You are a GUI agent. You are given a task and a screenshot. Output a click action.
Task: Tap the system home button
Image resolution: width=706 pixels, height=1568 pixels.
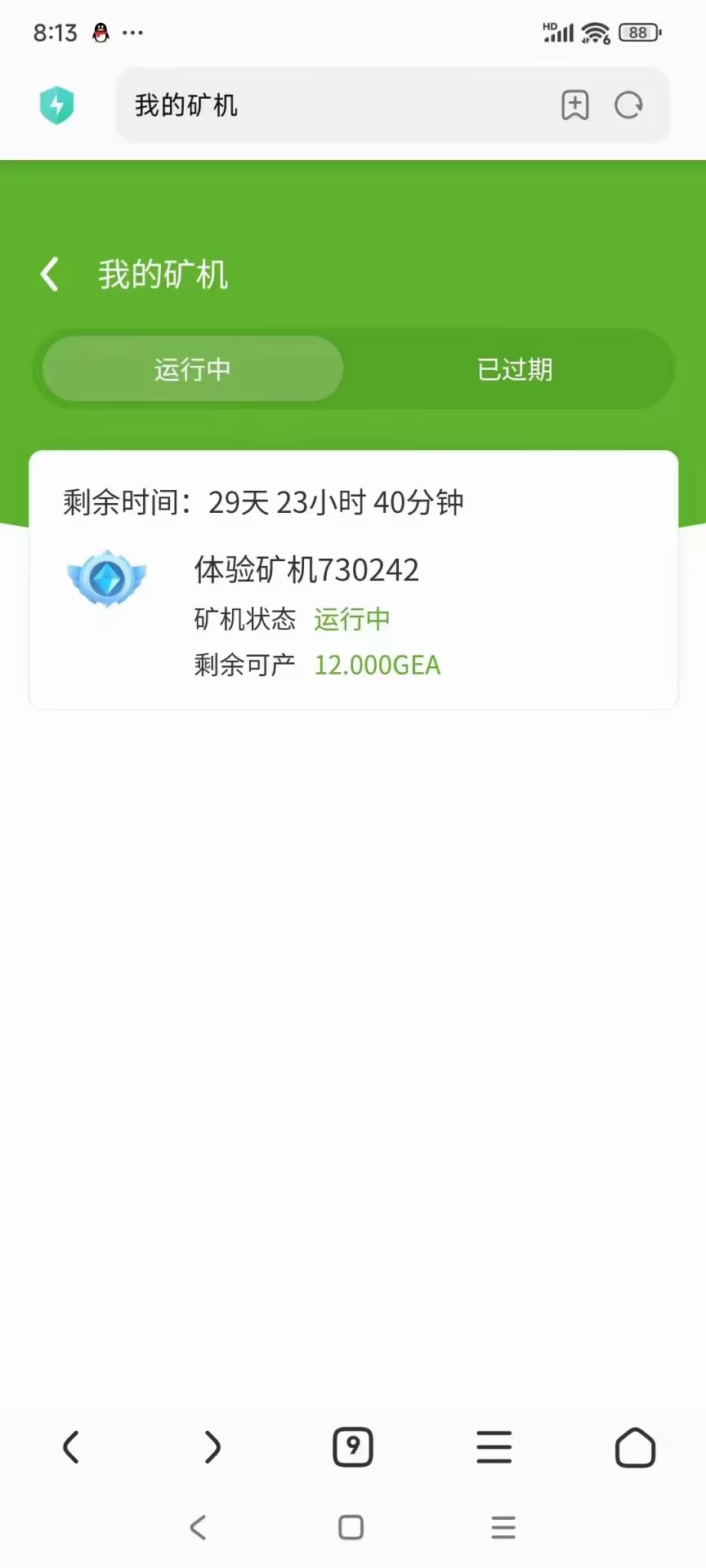351,1527
